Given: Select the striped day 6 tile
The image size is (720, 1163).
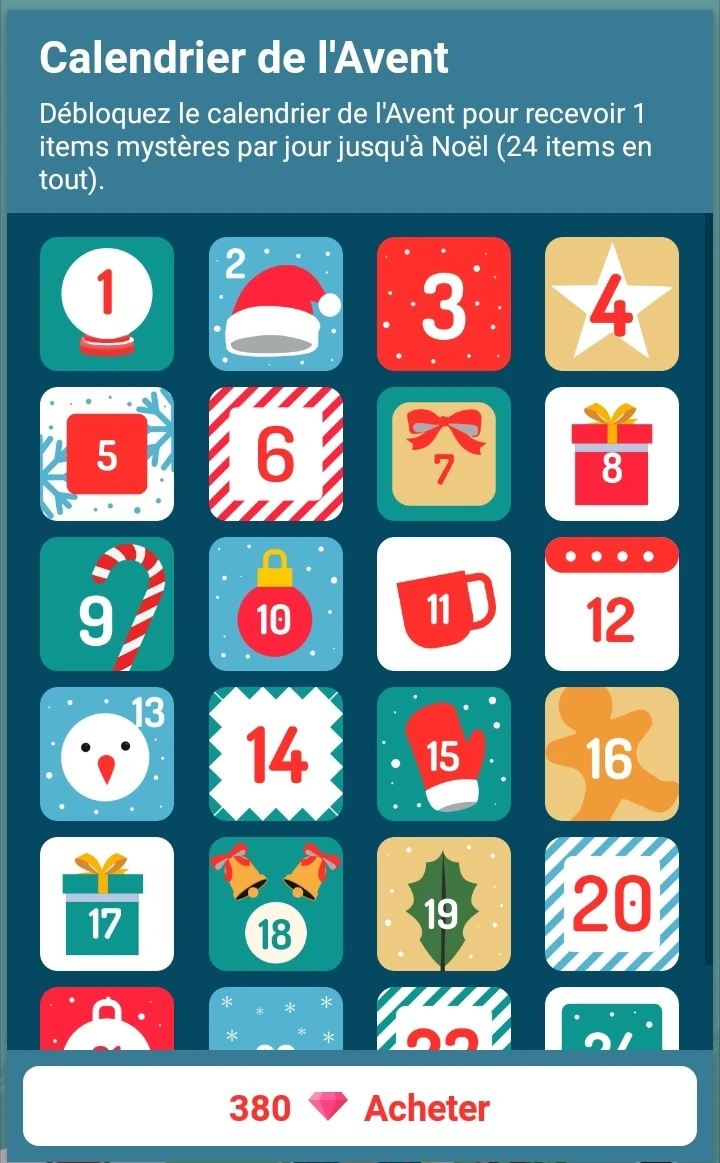Looking at the screenshot, I should tap(275, 454).
